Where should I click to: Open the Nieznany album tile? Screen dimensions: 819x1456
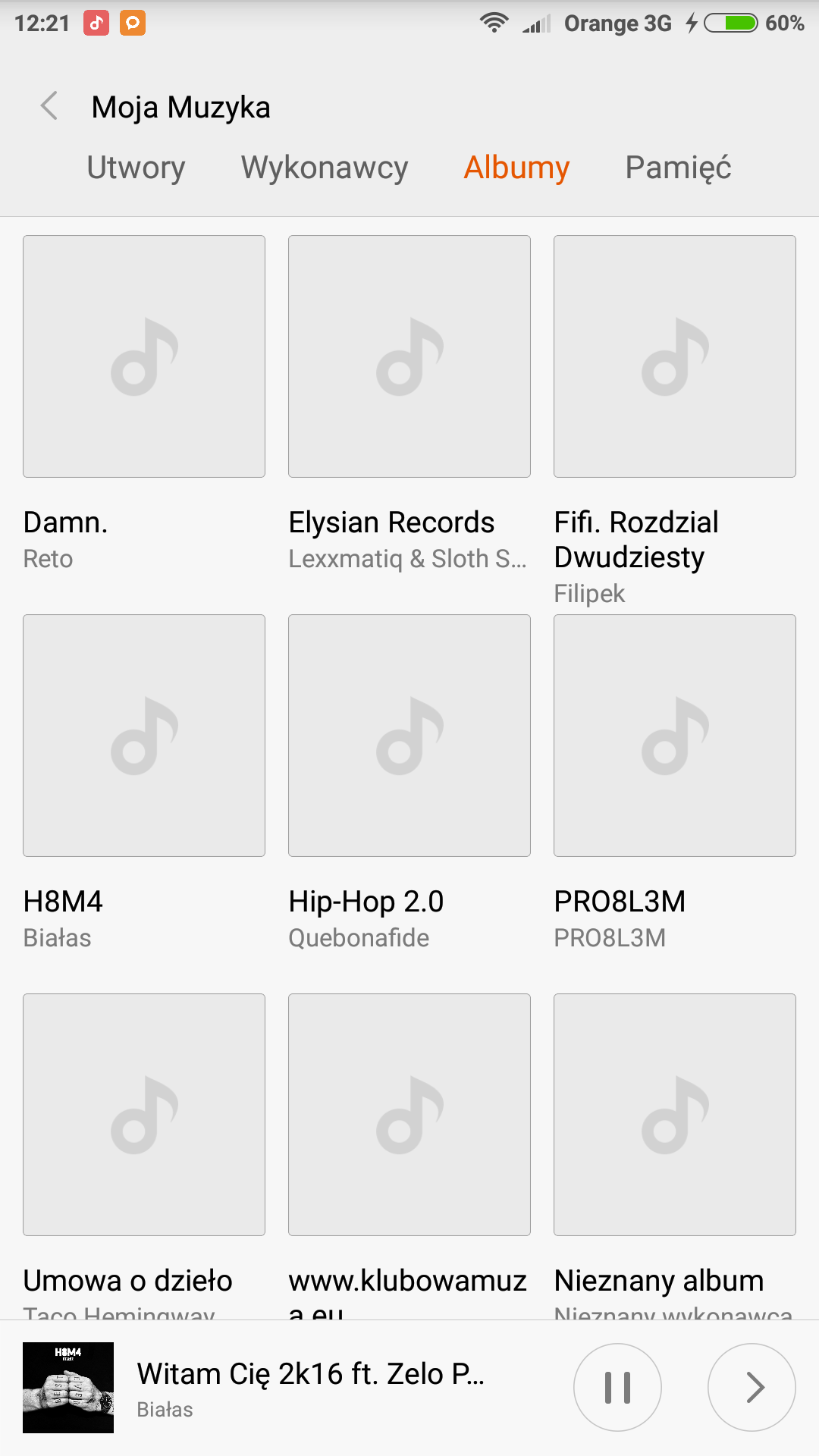[675, 1115]
